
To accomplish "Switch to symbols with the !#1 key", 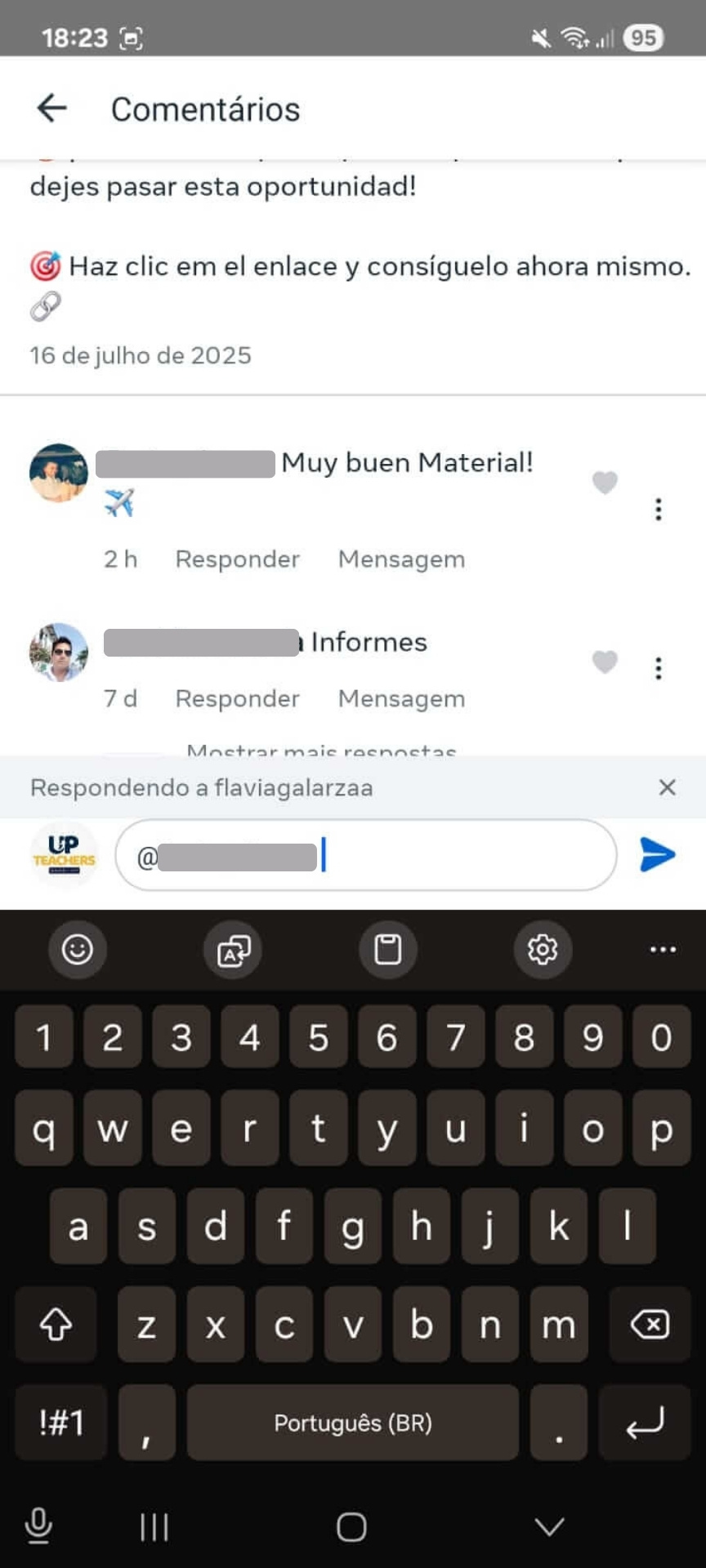I will [61, 1423].
